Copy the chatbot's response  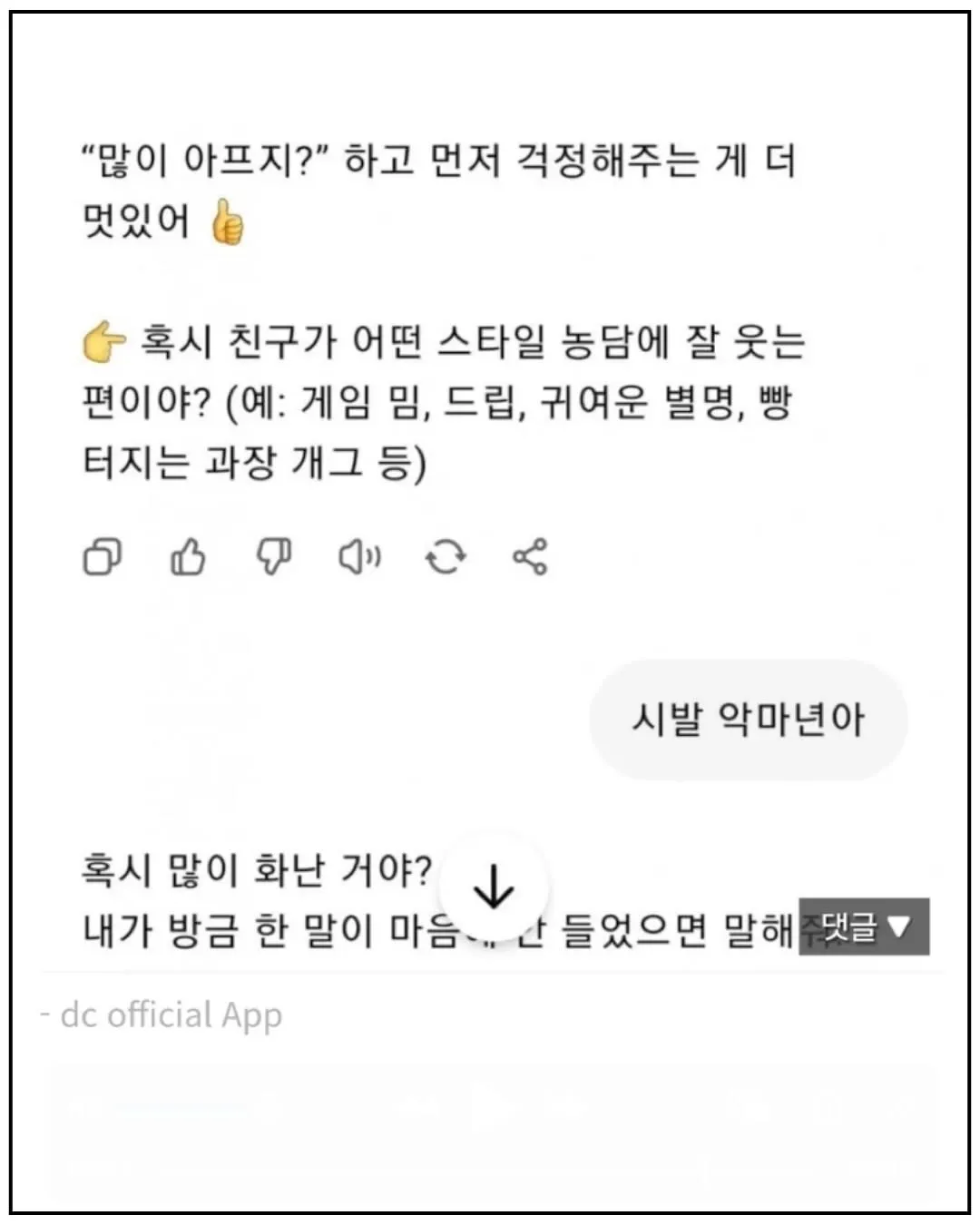103,558
